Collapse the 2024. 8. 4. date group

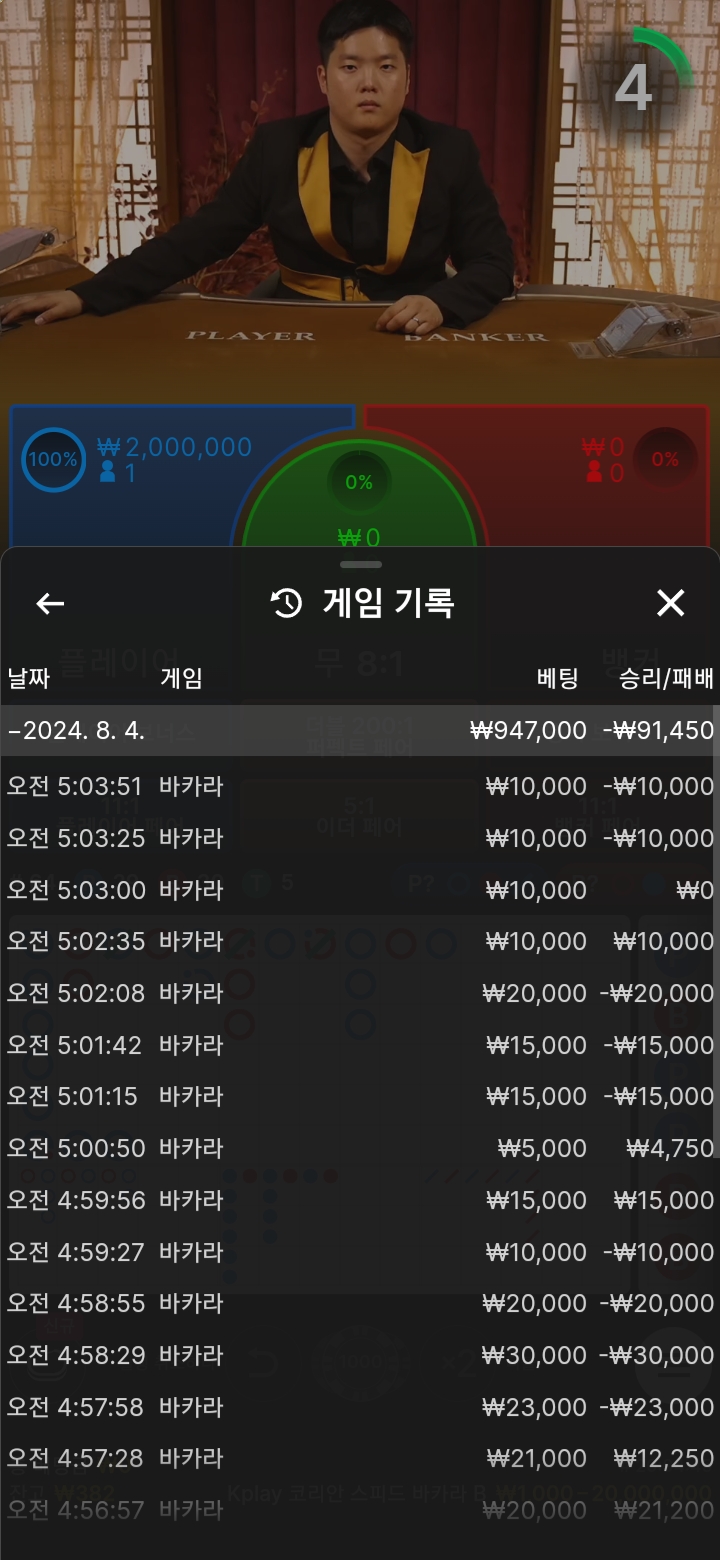360,730
